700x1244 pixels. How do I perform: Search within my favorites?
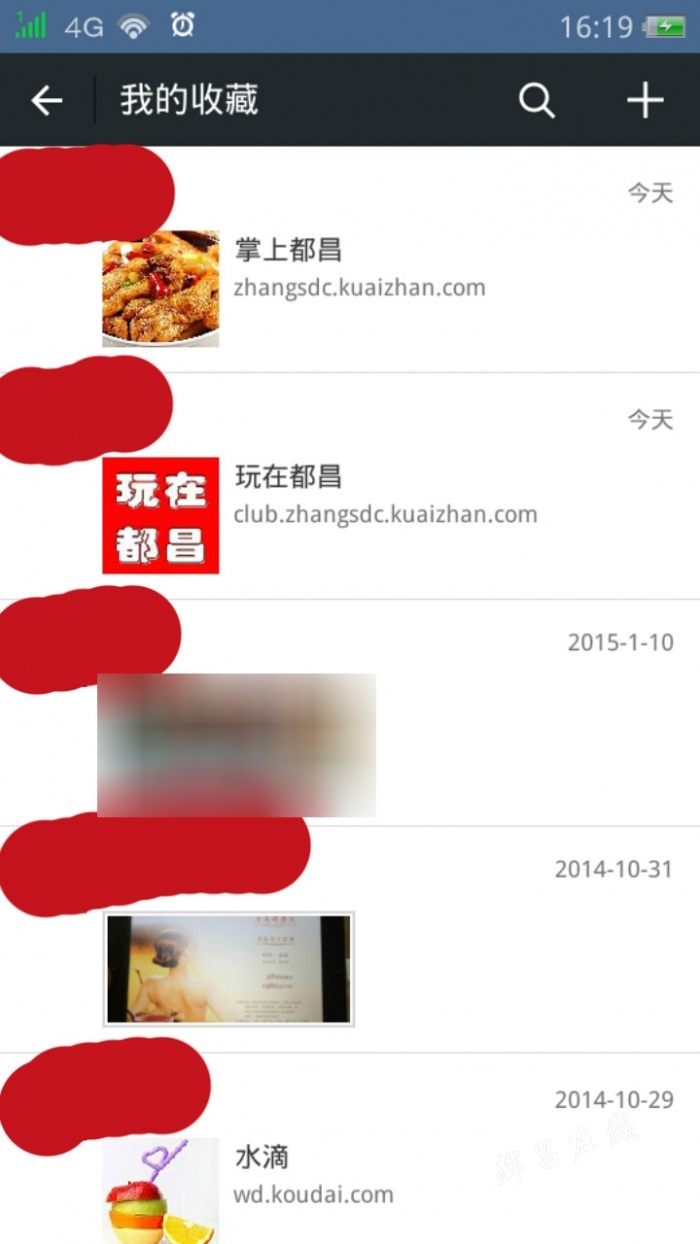536,100
